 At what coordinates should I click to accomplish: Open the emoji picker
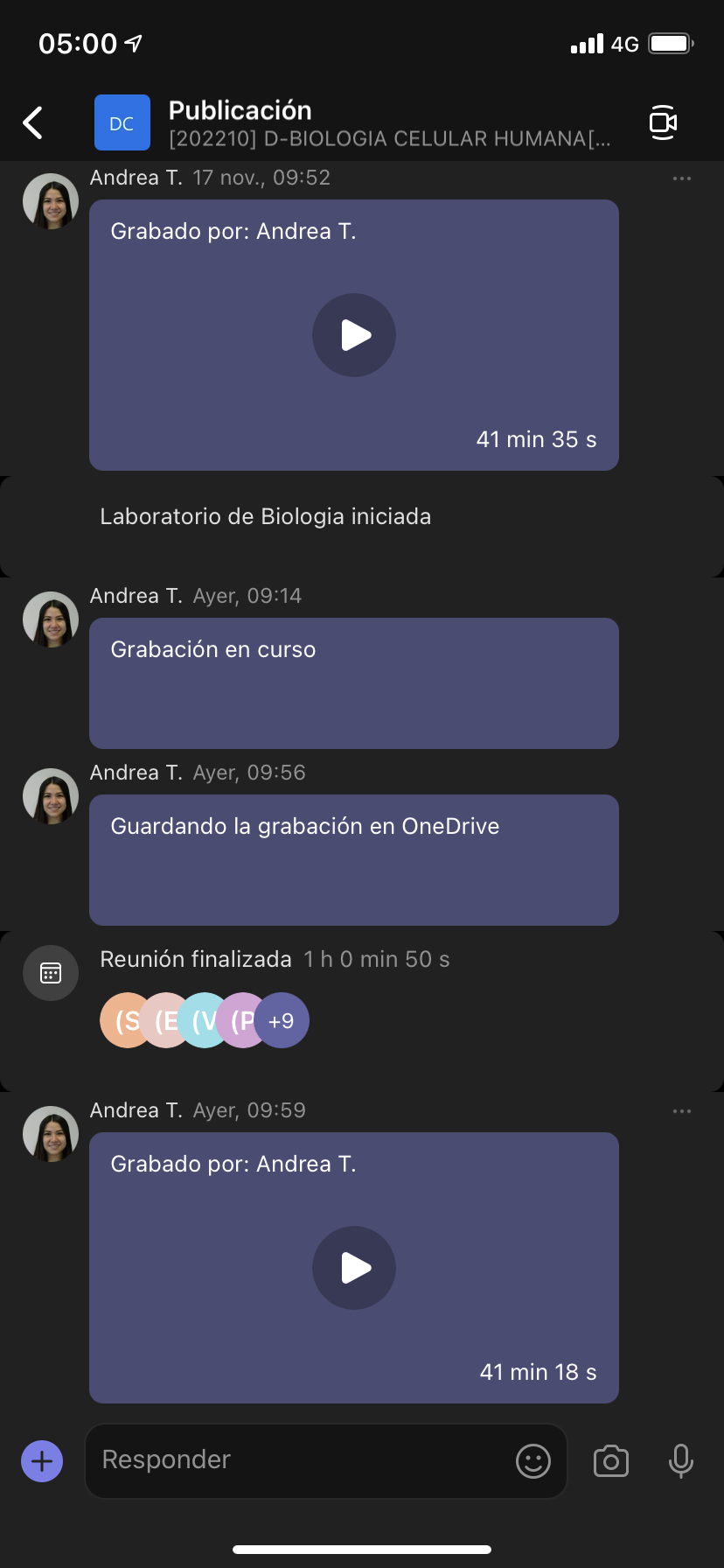point(533,1460)
